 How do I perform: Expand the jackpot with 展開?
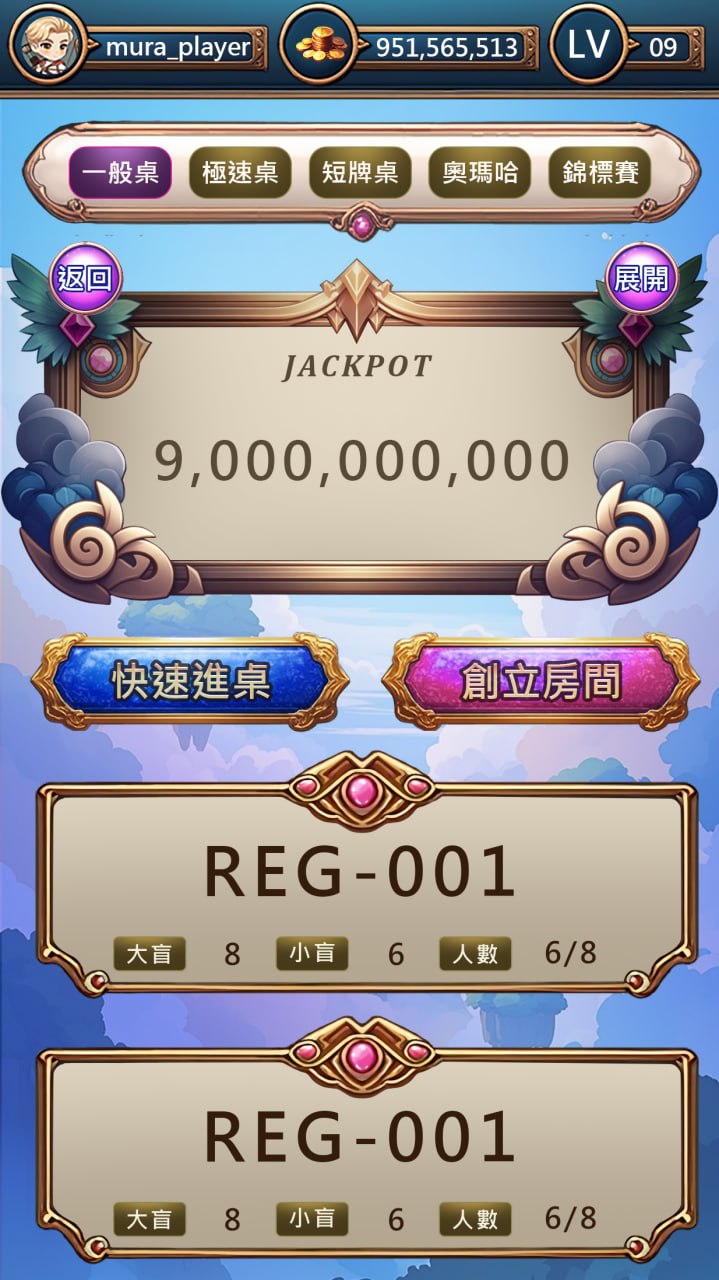pos(642,279)
